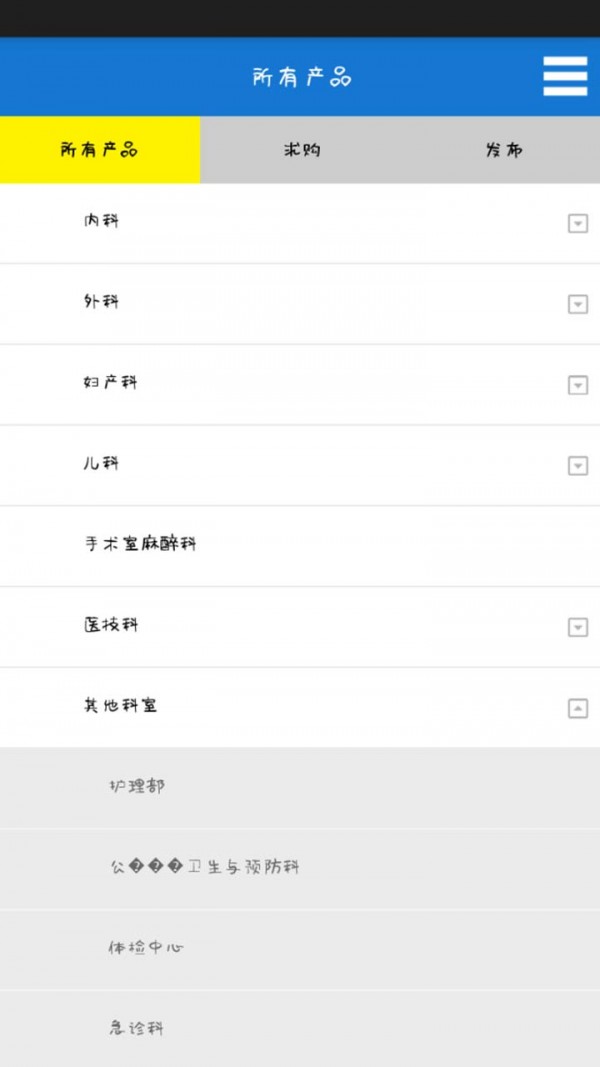Expand the 内科 category arrow
This screenshot has height=1067, width=600.
[x=578, y=223]
